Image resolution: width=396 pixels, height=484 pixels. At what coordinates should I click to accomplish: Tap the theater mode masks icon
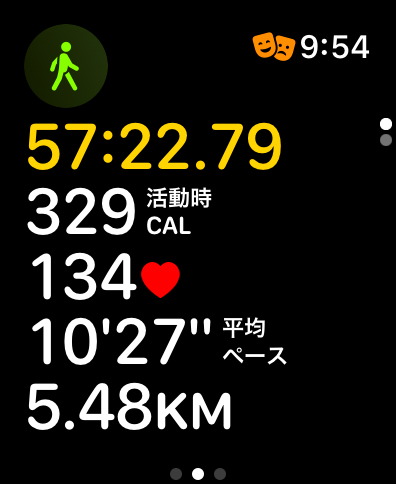point(274,46)
